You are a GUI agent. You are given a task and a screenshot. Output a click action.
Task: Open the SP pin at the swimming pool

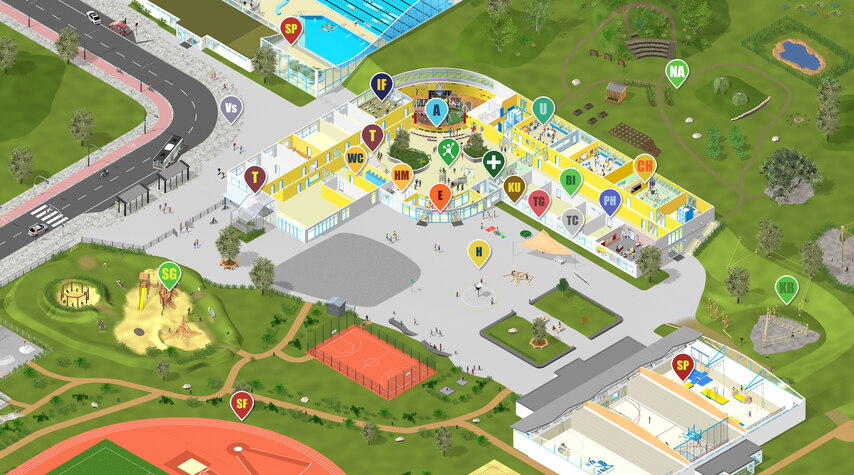point(291,29)
